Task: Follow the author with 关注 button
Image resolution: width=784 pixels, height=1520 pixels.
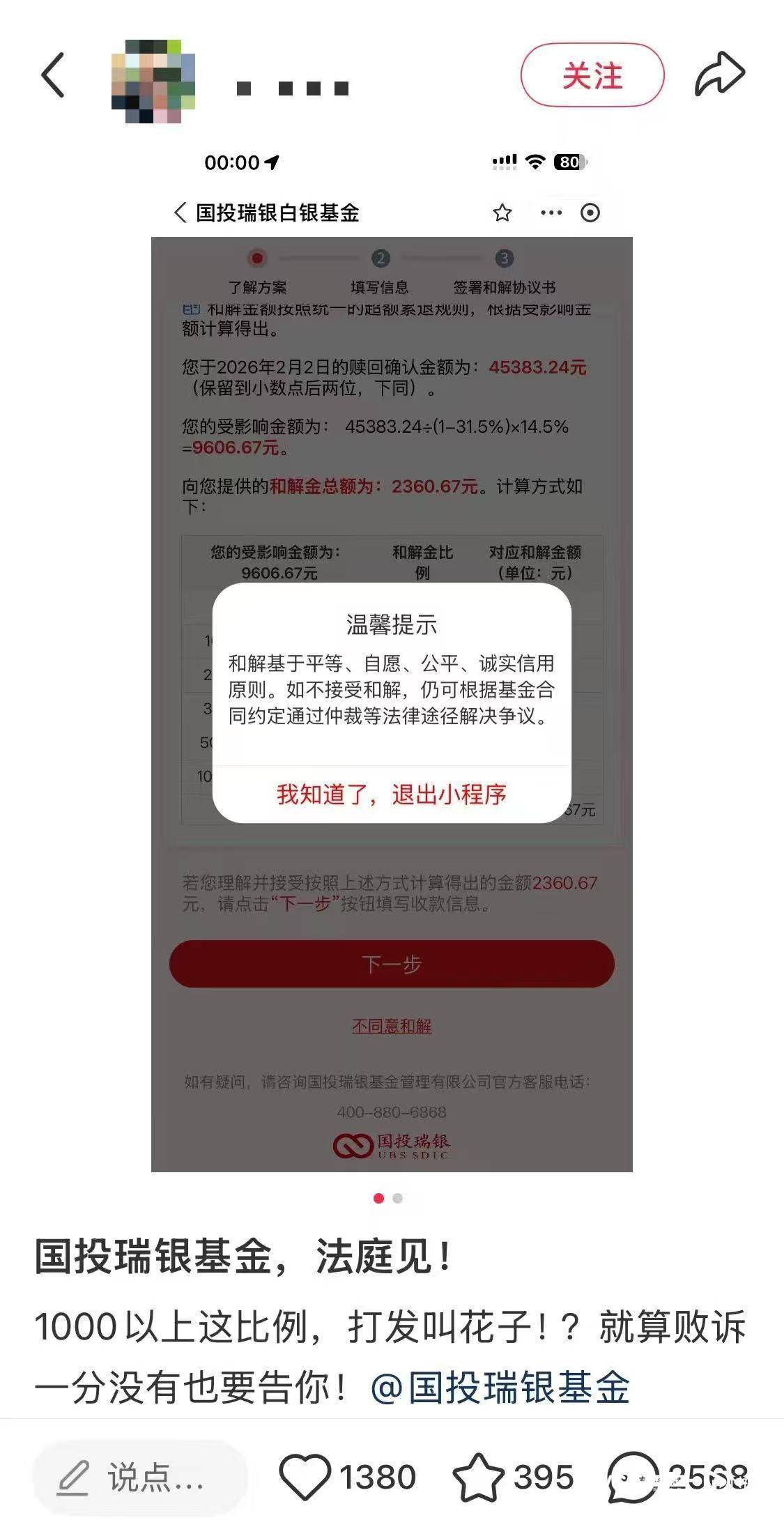Action: click(x=592, y=75)
